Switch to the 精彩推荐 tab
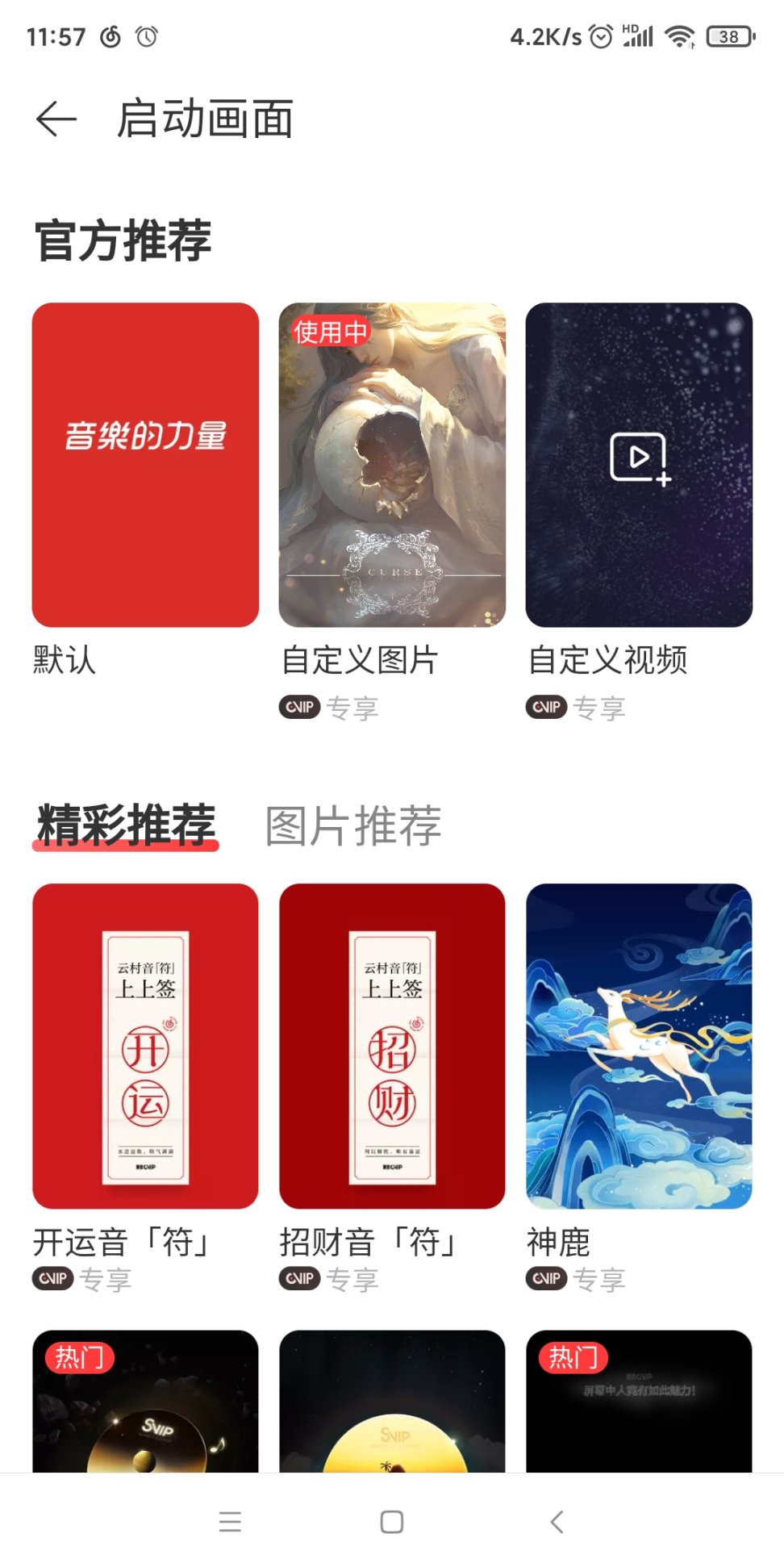The width and height of the screenshot is (784, 1567). pyautogui.click(x=126, y=825)
